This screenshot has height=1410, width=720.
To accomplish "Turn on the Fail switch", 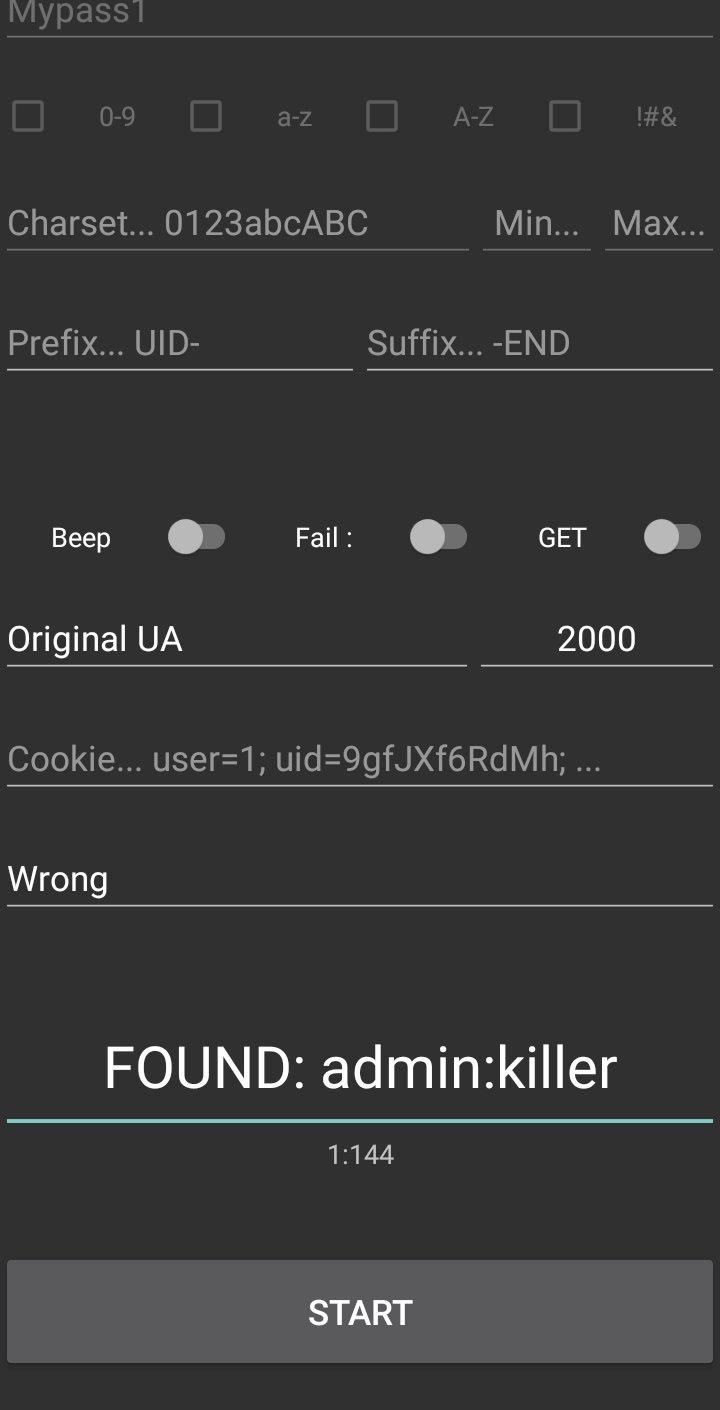I will (439, 537).
